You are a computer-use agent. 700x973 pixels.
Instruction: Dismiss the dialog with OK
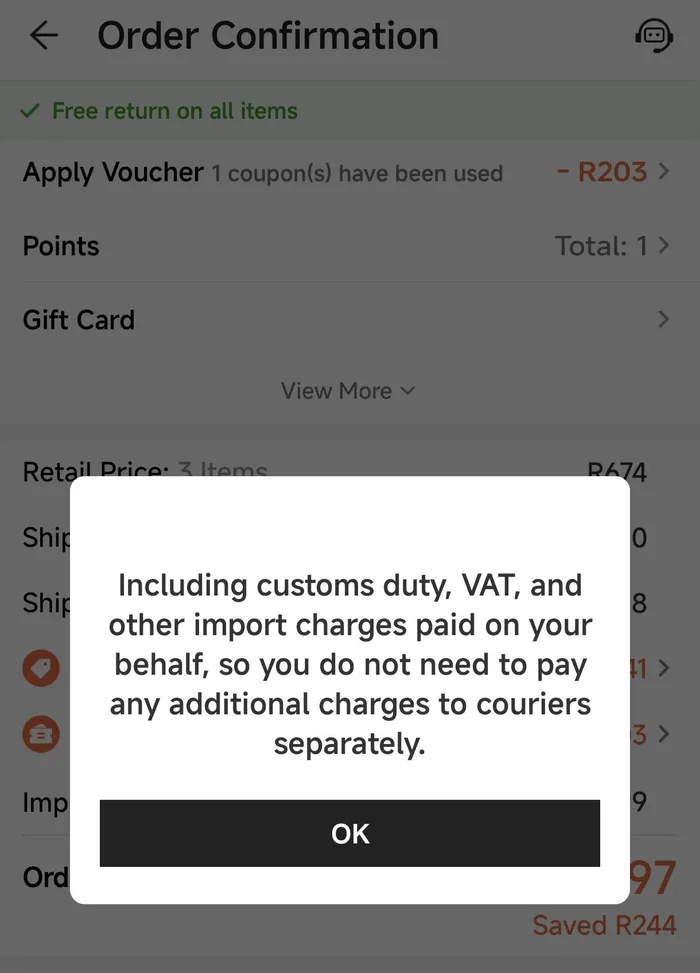coord(349,833)
